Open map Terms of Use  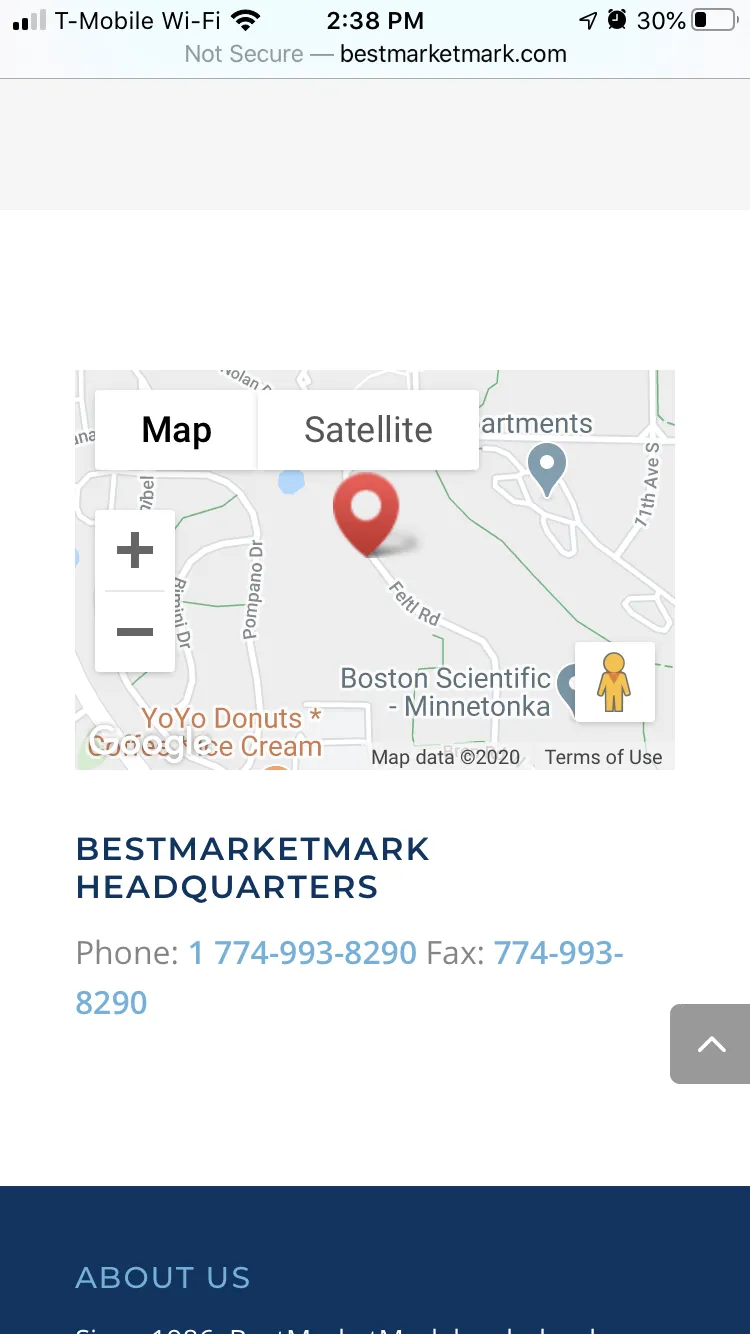point(603,757)
